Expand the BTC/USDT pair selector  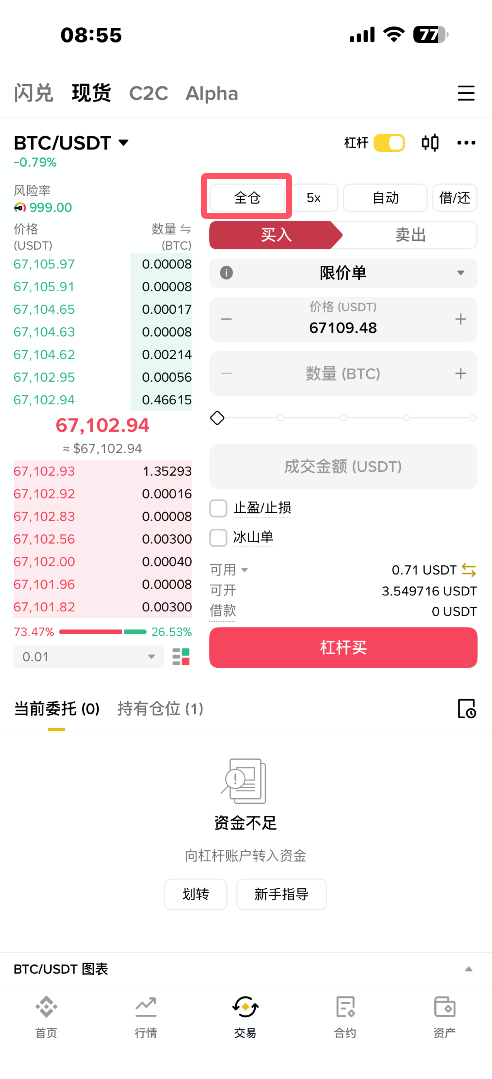click(x=72, y=143)
